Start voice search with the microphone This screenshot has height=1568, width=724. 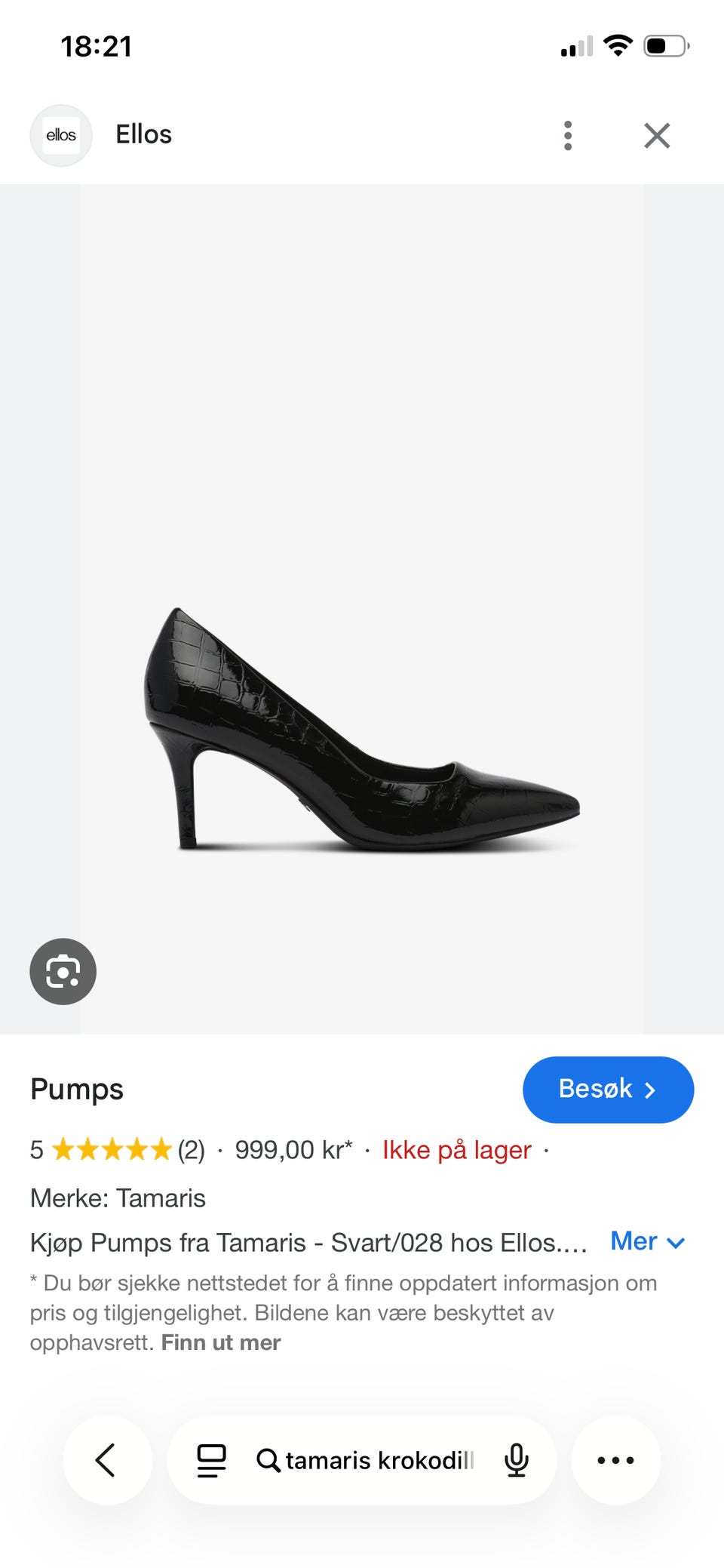[x=517, y=1460]
